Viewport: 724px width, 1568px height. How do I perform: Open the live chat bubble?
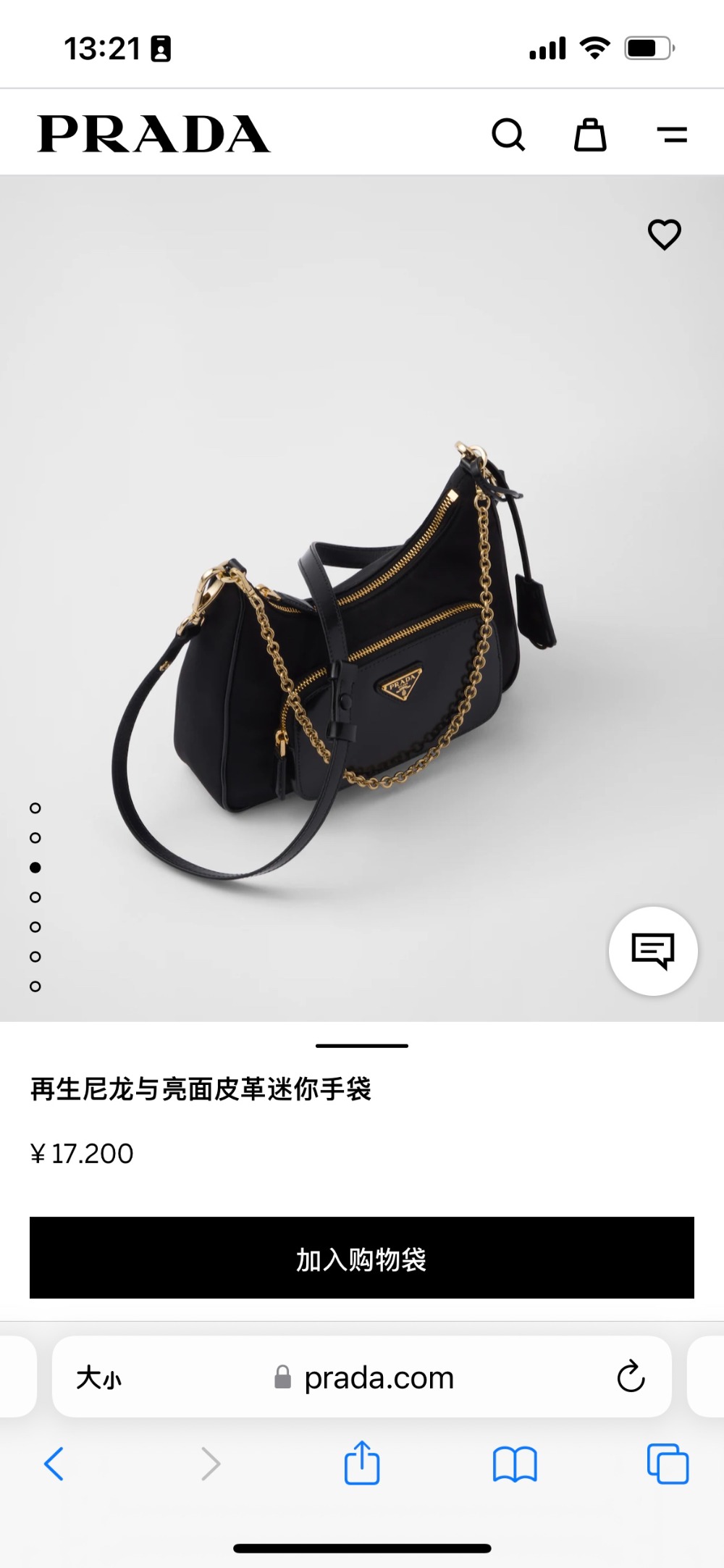tap(653, 950)
